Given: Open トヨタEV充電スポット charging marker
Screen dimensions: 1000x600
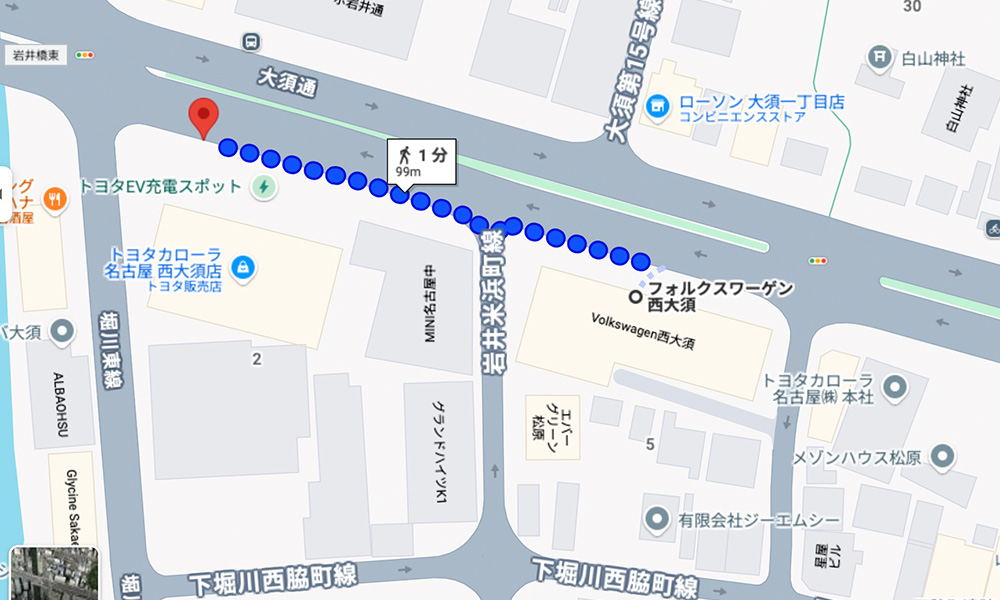Looking at the screenshot, I should tap(264, 186).
